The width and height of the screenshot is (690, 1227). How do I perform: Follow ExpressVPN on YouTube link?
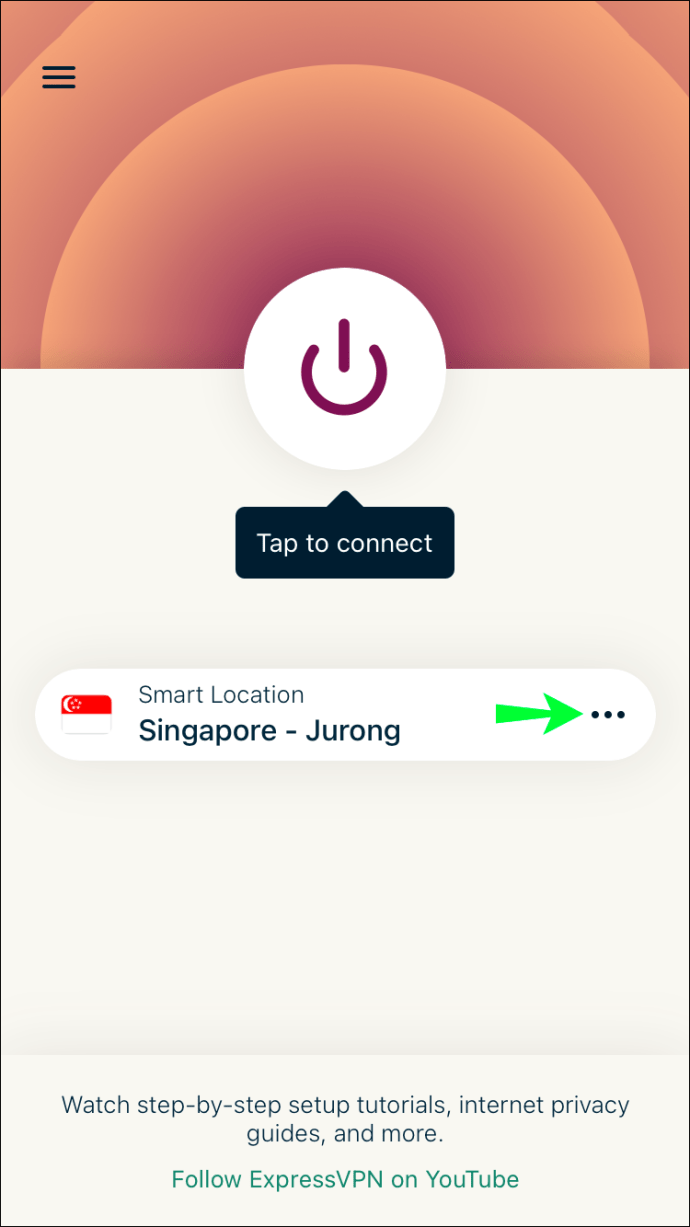(x=345, y=1179)
